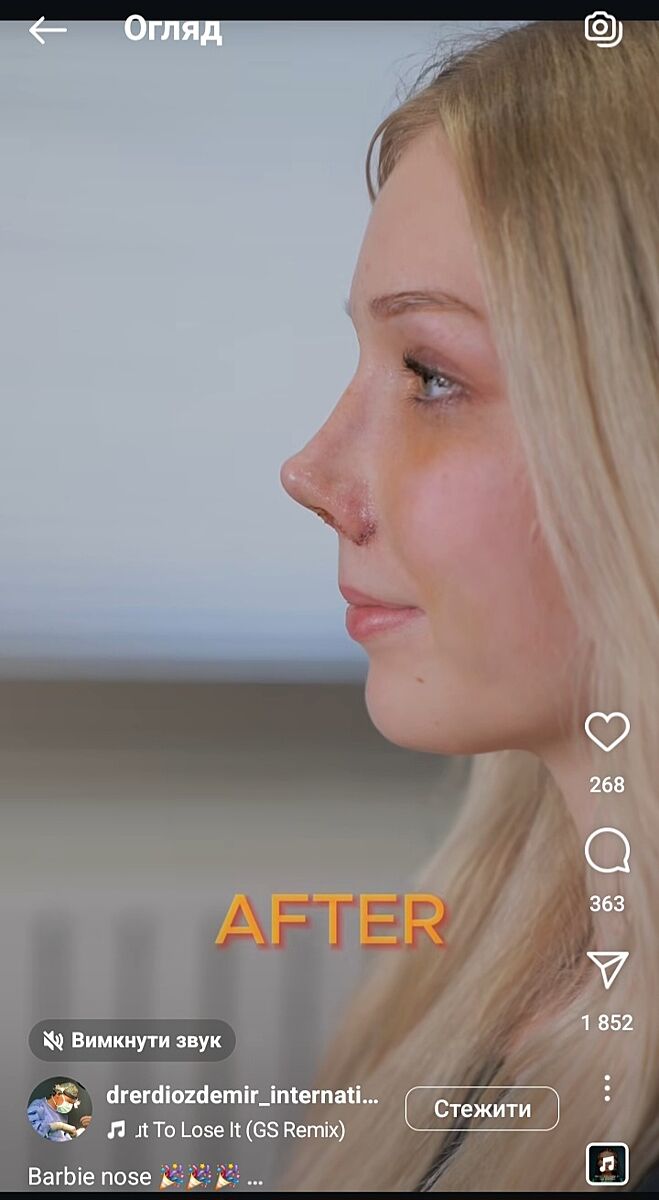Open the drerdiozdemir profile avatar
Image resolution: width=659 pixels, height=1200 pixels.
point(59,1109)
